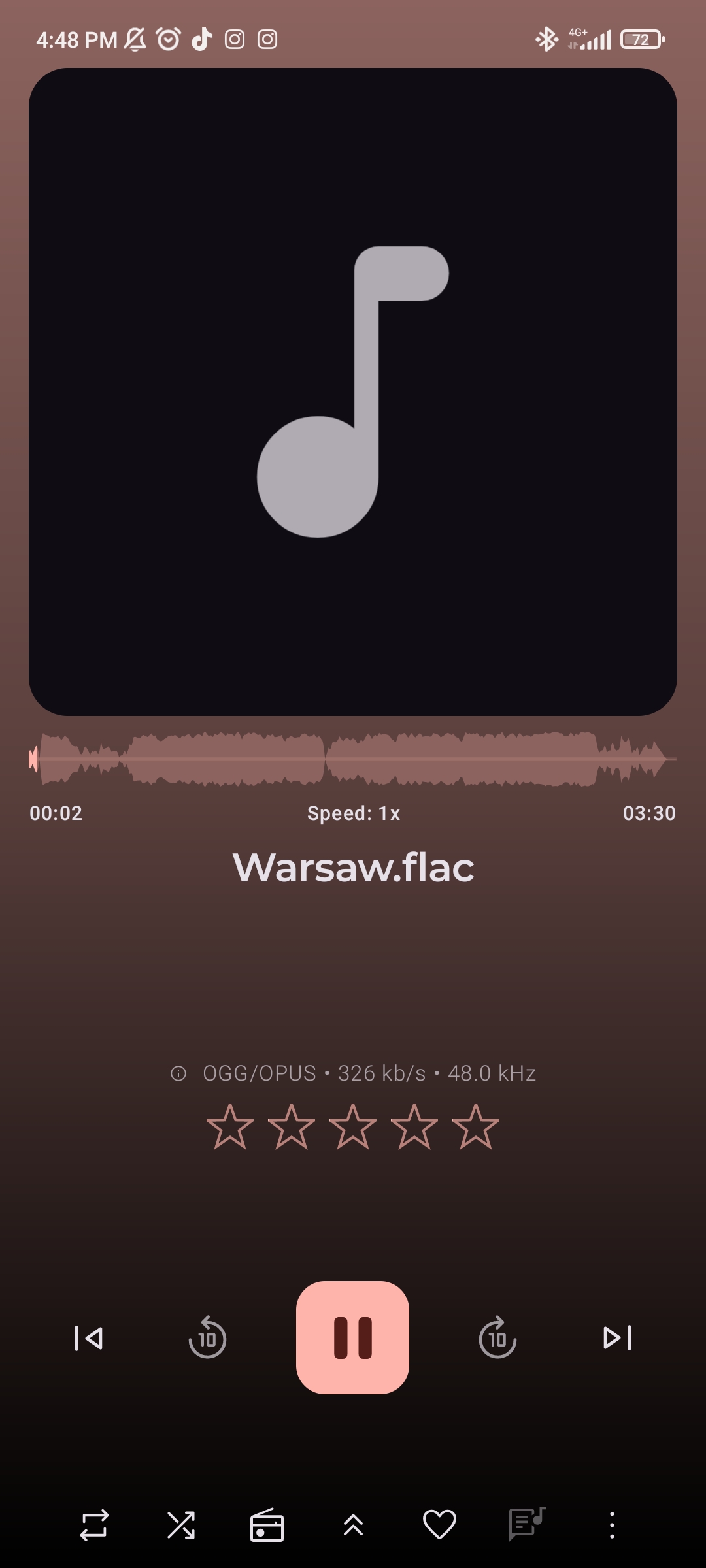Rate the song three stars
The width and height of the screenshot is (706, 1568).
click(x=353, y=1127)
